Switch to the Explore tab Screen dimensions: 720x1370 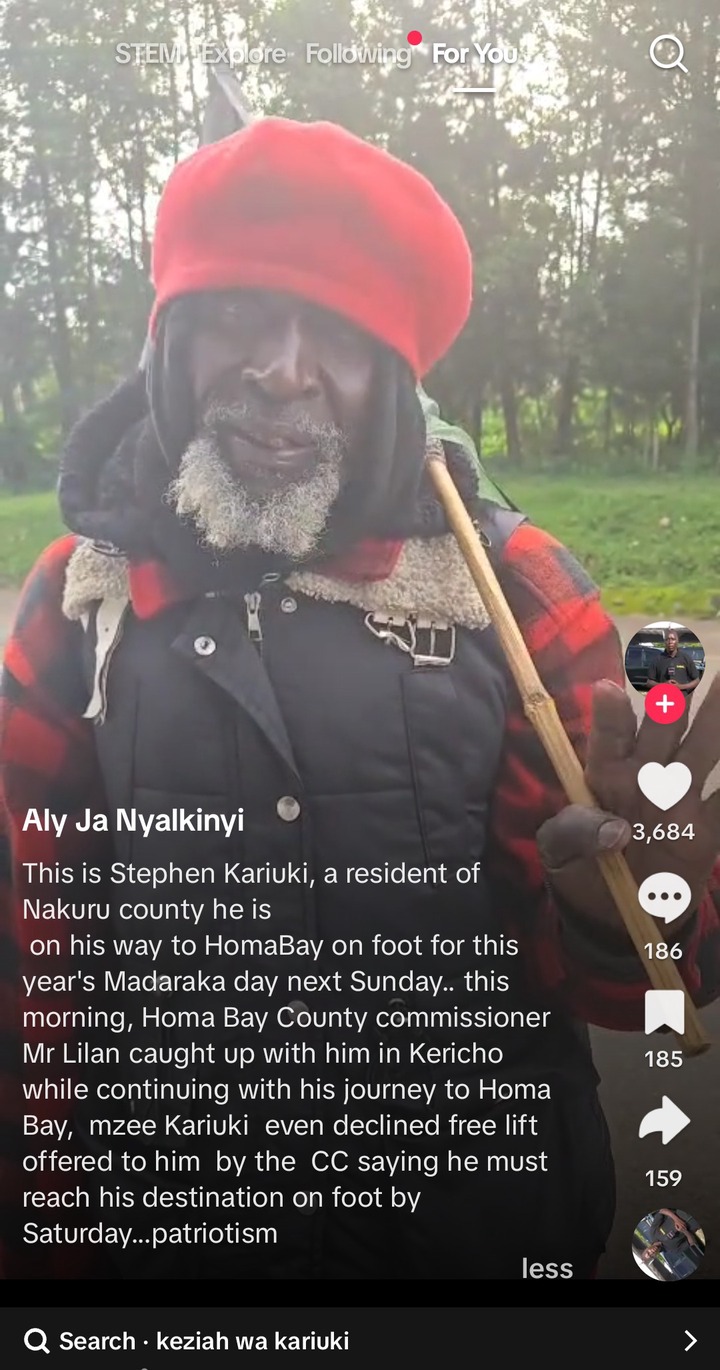pyautogui.click(x=244, y=54)
